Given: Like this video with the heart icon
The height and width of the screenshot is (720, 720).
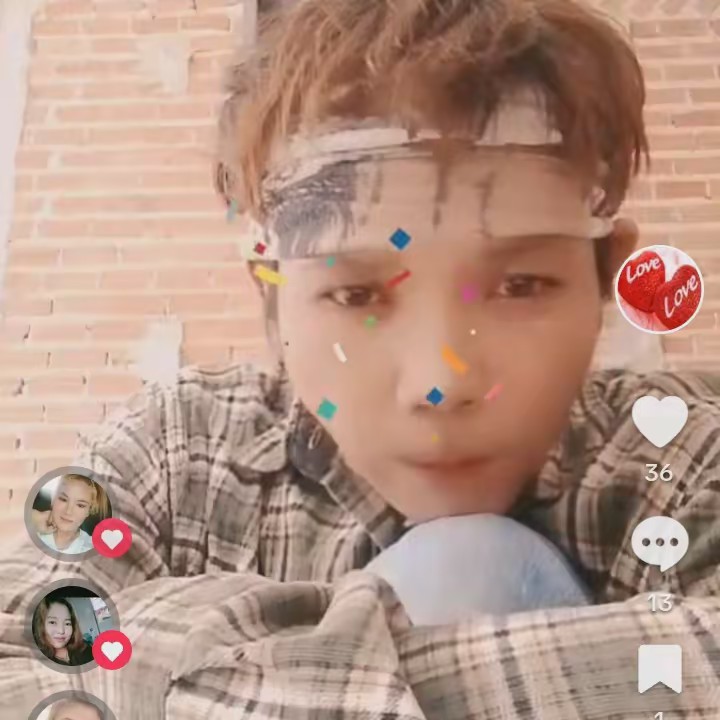Looking at the screenshot, I should coord(660,421).
